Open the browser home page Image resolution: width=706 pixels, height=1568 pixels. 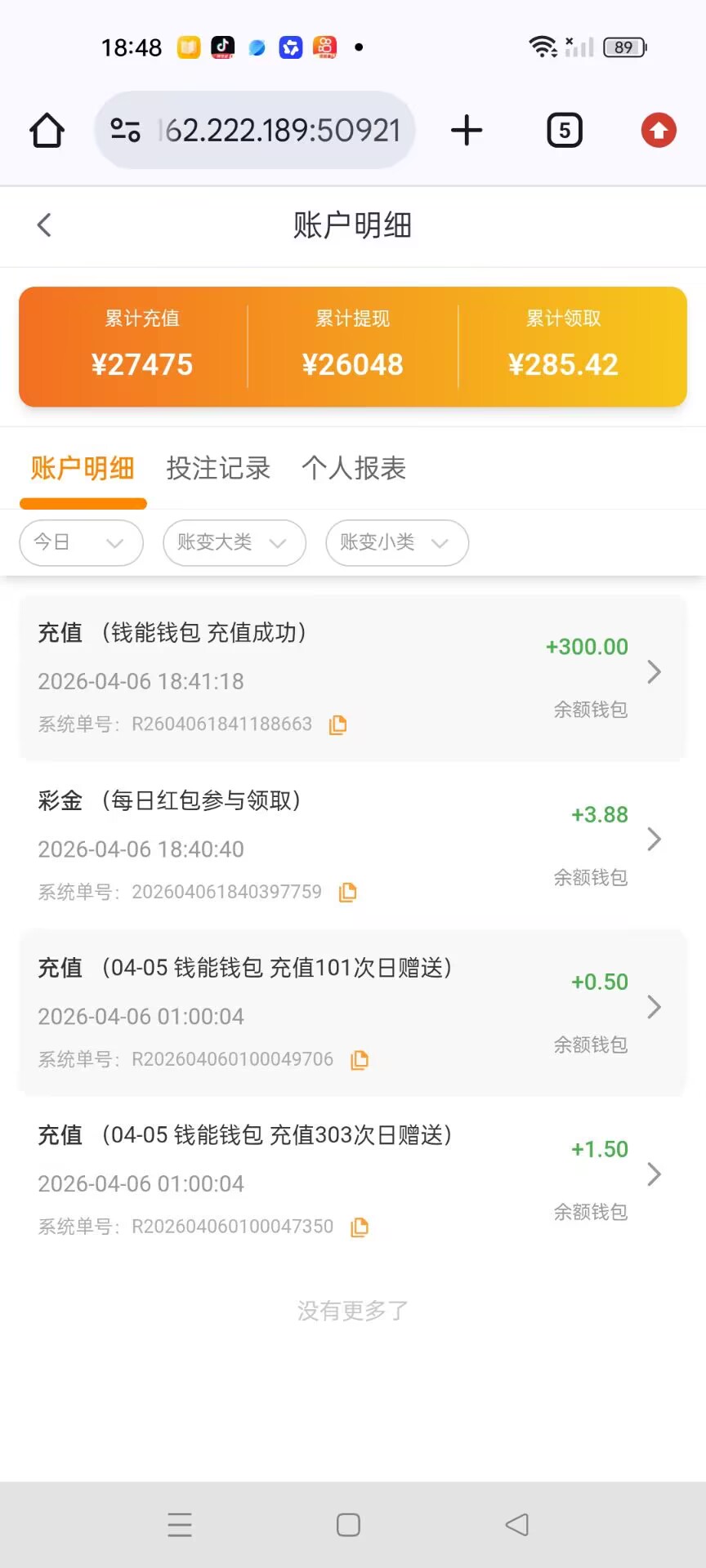click(47, 131)
